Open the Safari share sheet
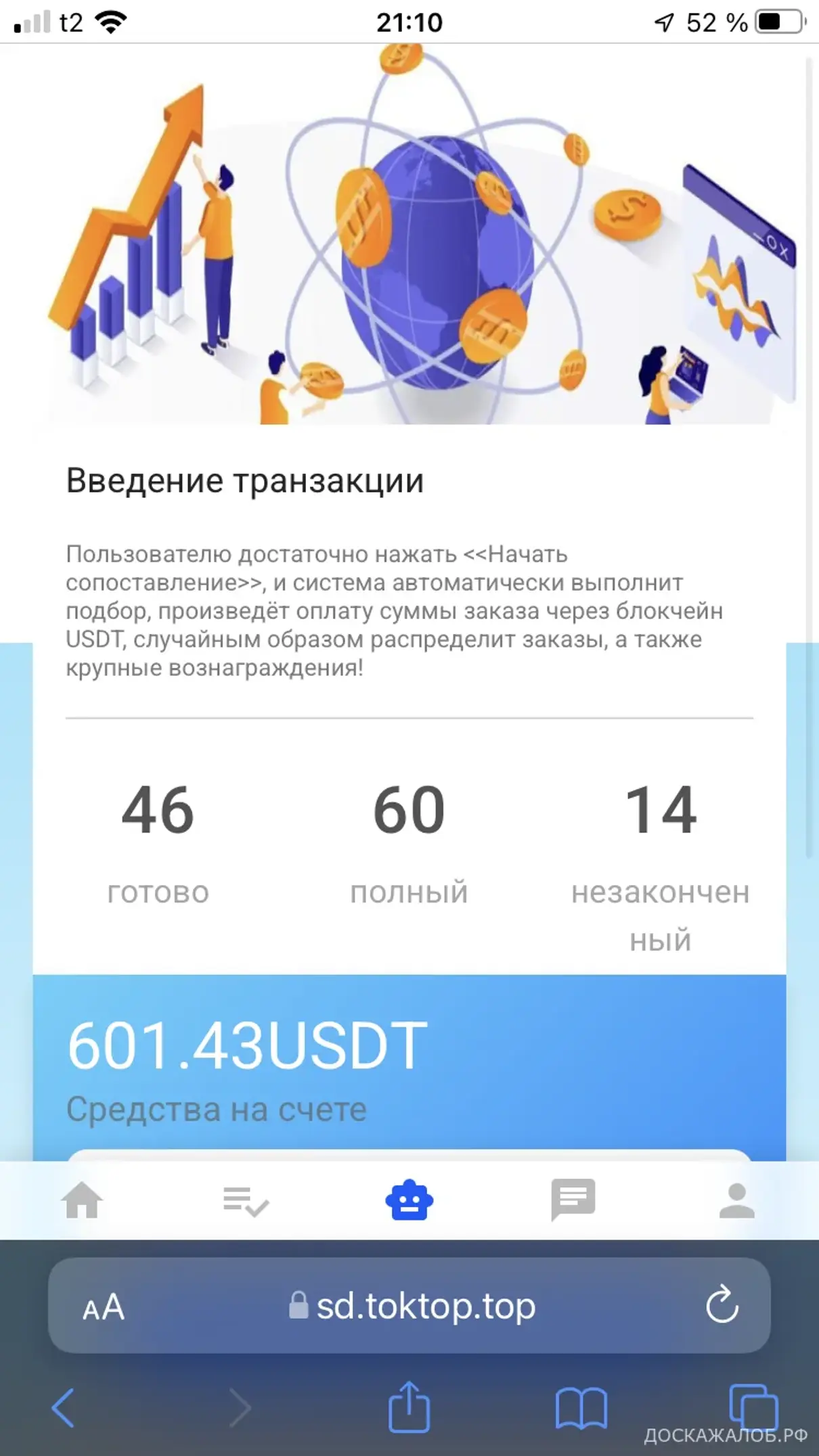Screen dimensions: 819x1456 (409, 1407)
